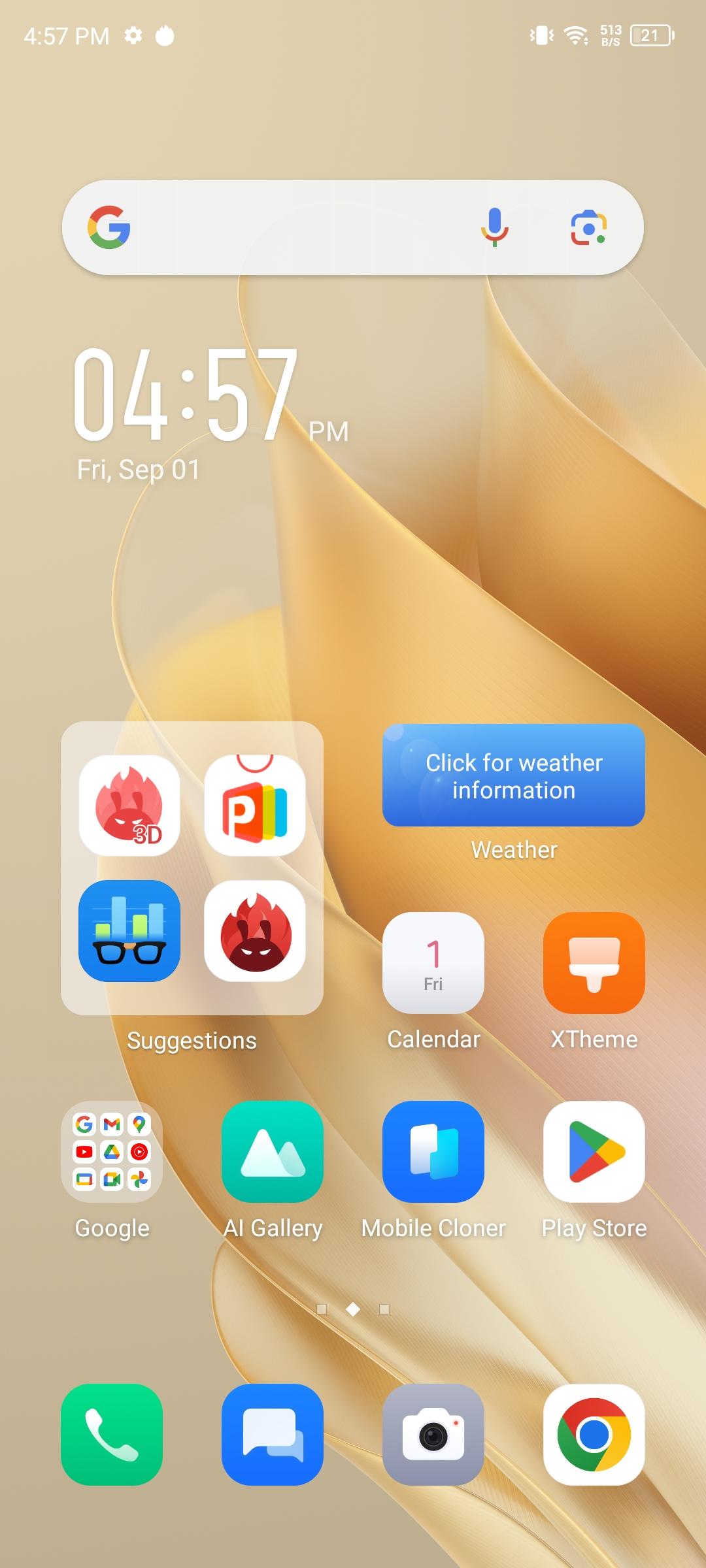706x1568 pixels.
Task: Open the Geekbench app in Suggestions
Action: 129,931
